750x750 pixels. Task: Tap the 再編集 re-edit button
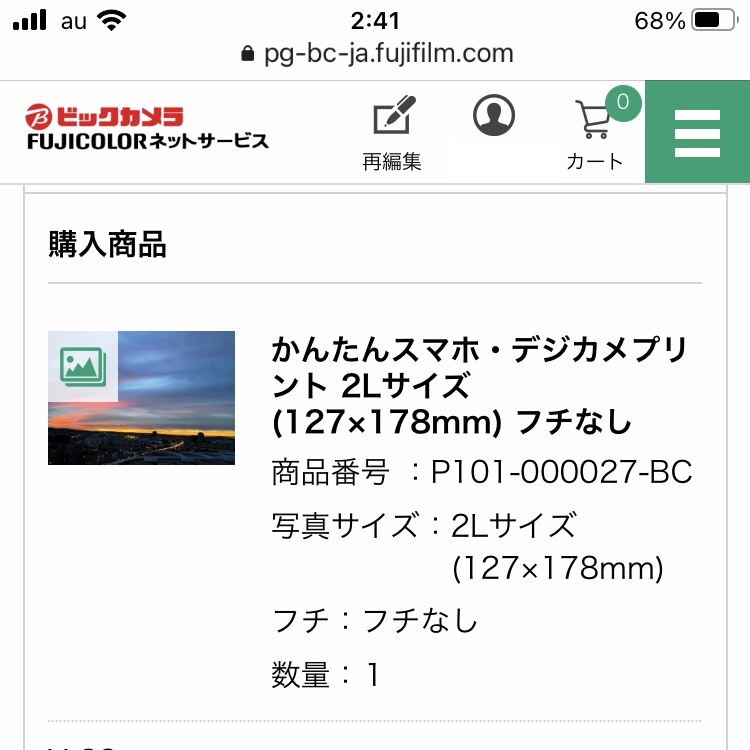click(392, 133)
